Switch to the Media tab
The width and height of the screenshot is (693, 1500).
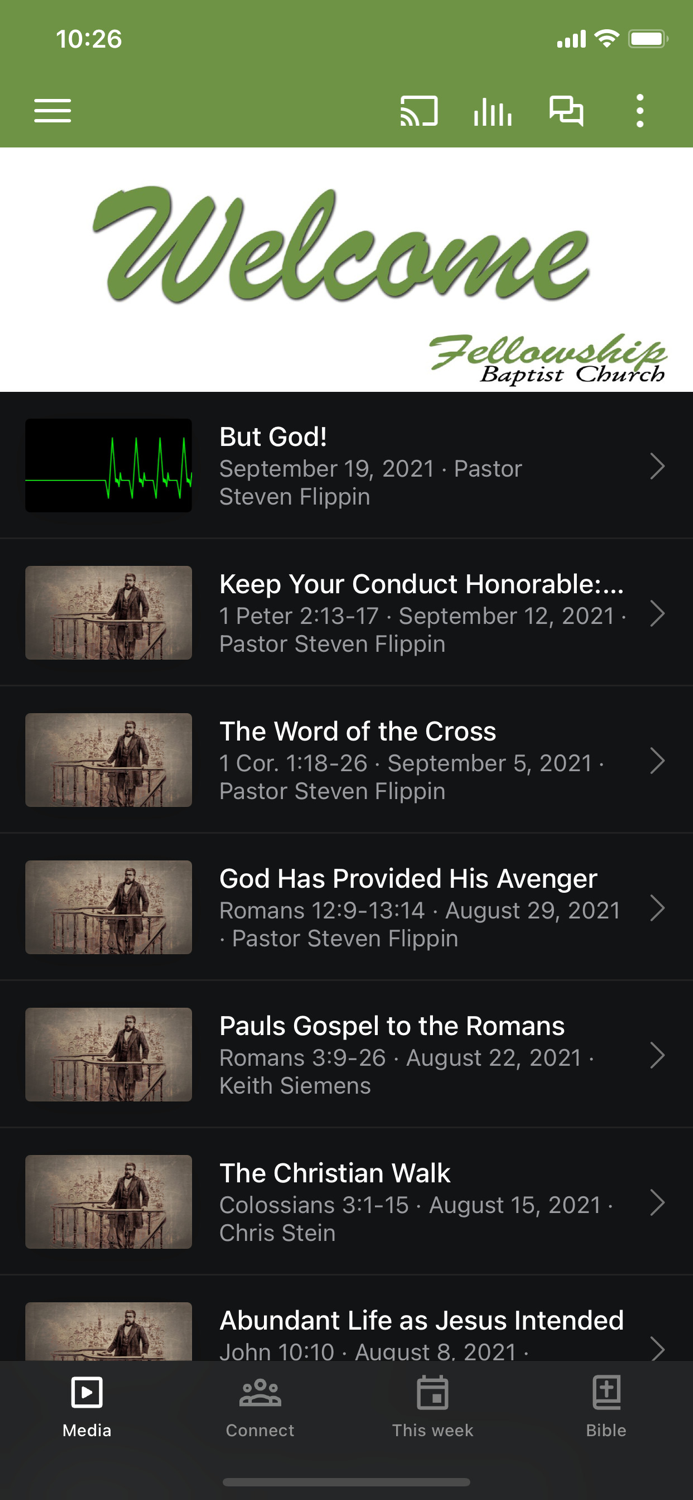87,1407
